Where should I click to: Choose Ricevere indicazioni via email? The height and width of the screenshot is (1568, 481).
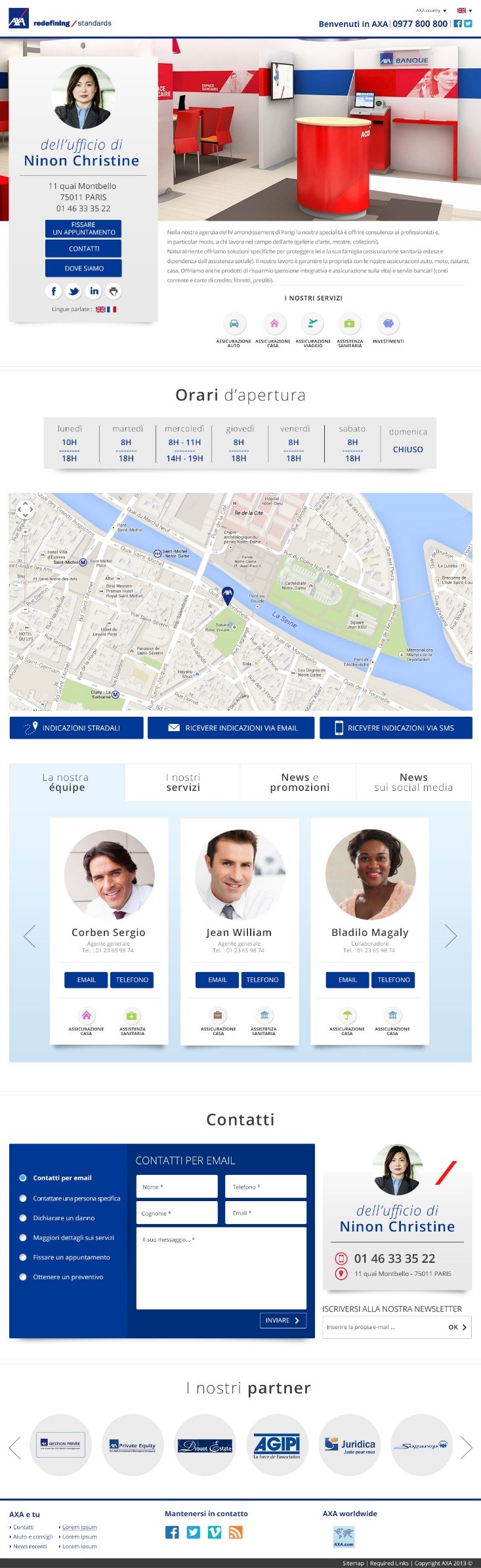click(231, 728)
